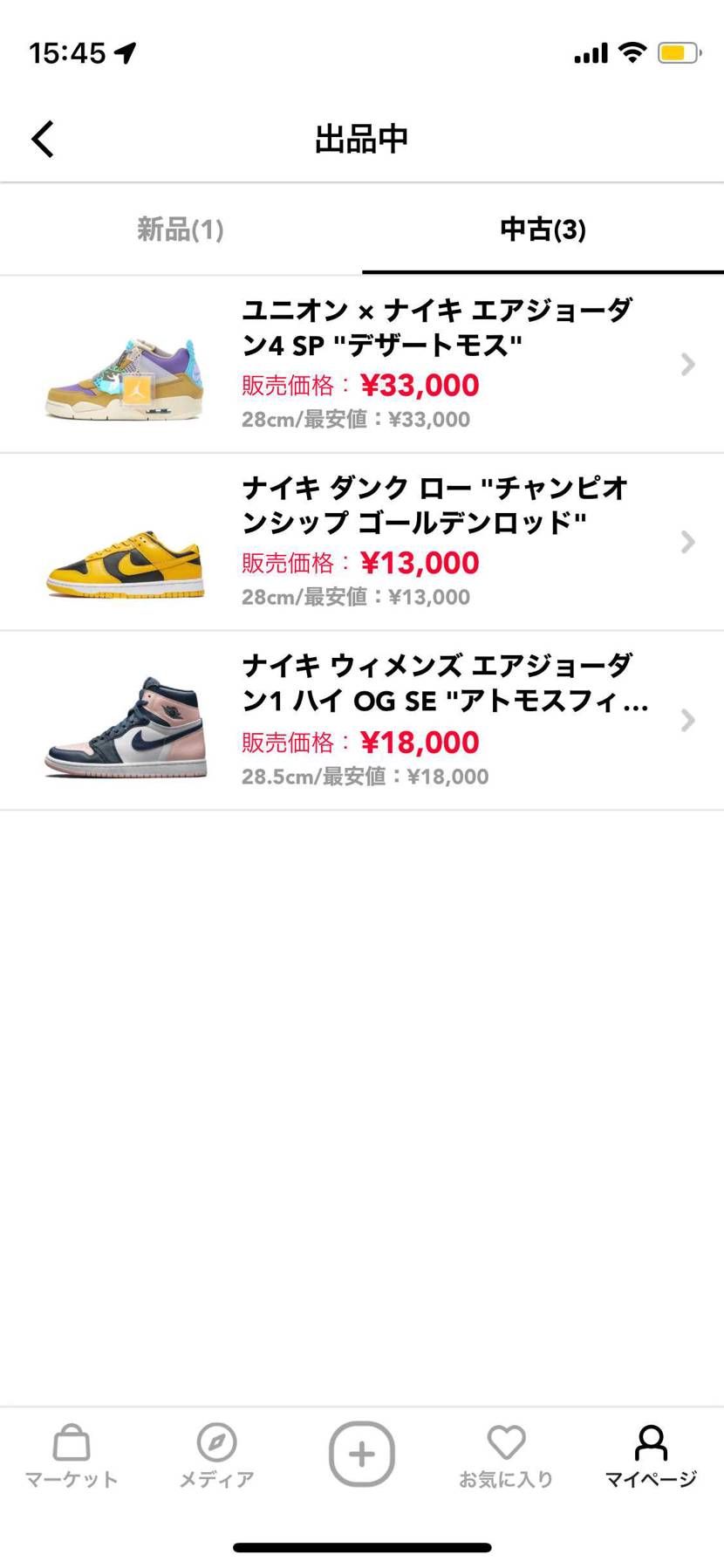Select the 中古(3) tab
The height and width of the screenshot is (1568, 724).
click(542, 229)
